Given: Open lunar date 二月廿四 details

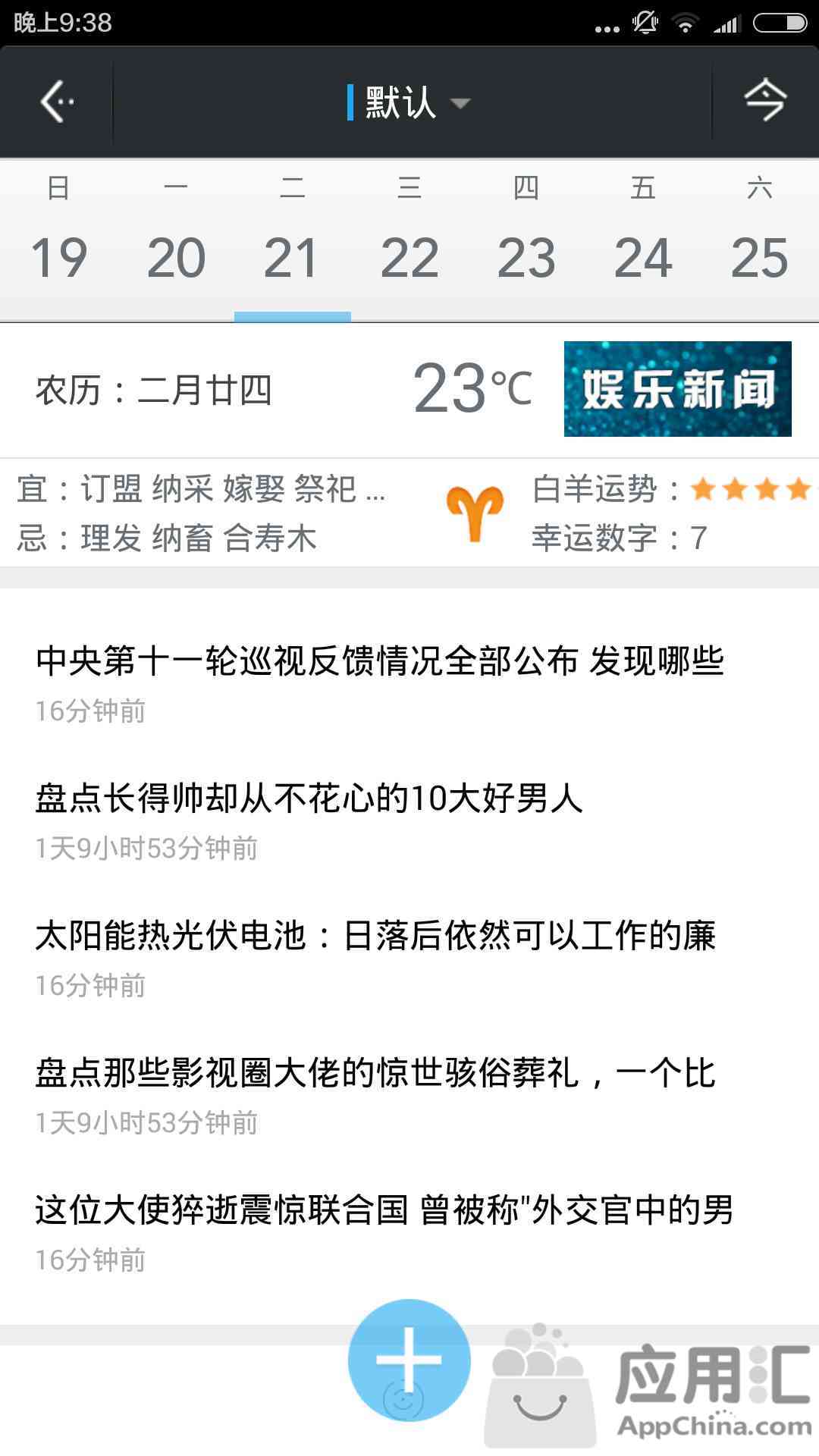Looking at the screenshot, I should 154,390.
